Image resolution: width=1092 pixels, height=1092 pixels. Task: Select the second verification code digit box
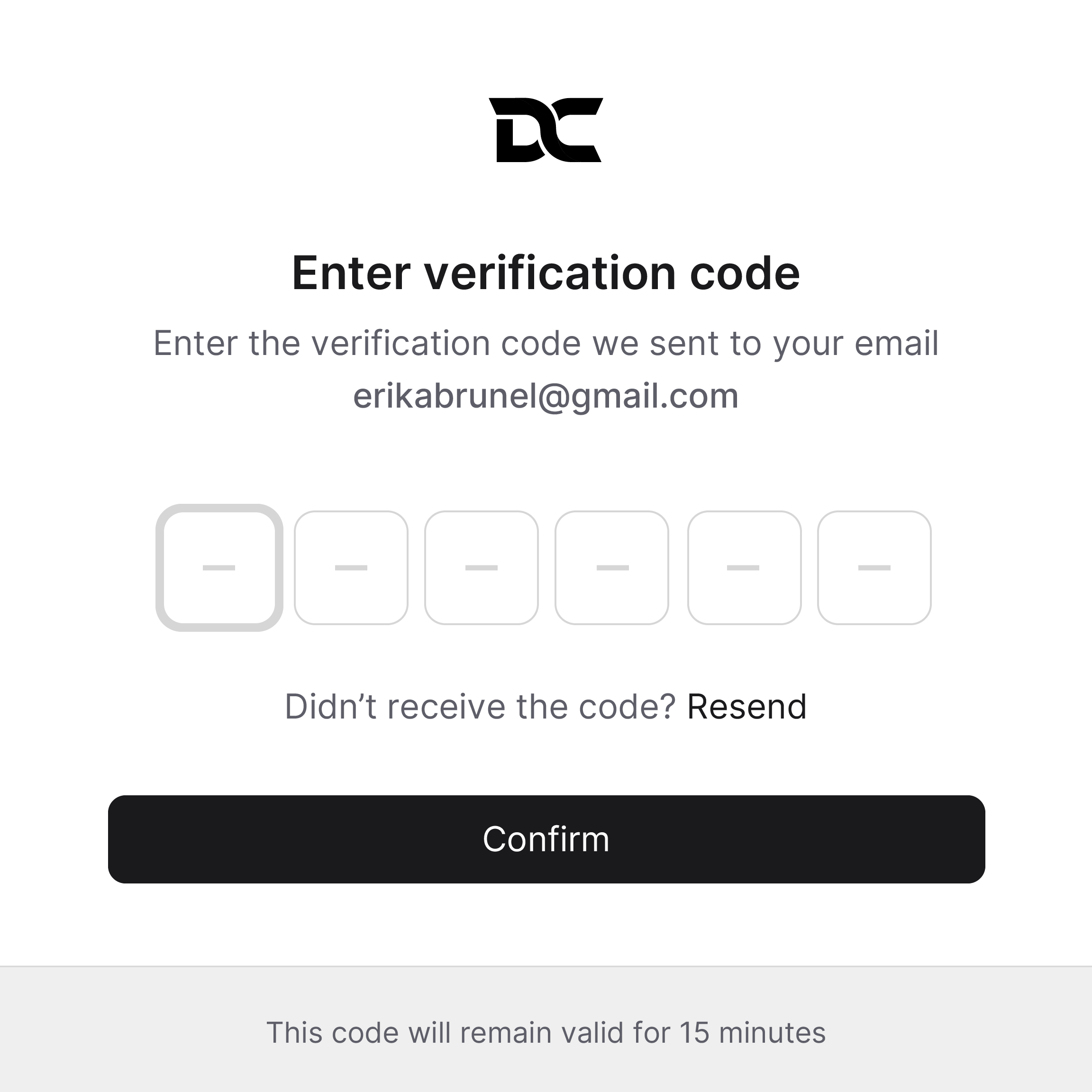click(x=351, y=567)
